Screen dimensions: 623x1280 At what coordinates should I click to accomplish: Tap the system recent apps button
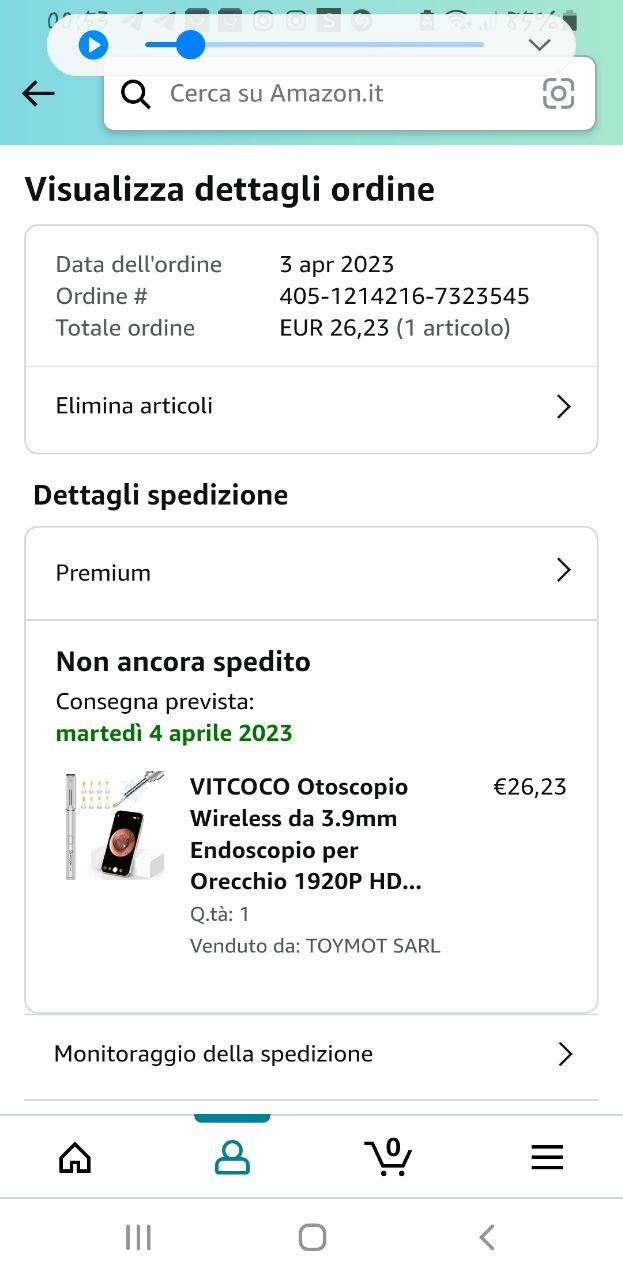point(138,1238)
